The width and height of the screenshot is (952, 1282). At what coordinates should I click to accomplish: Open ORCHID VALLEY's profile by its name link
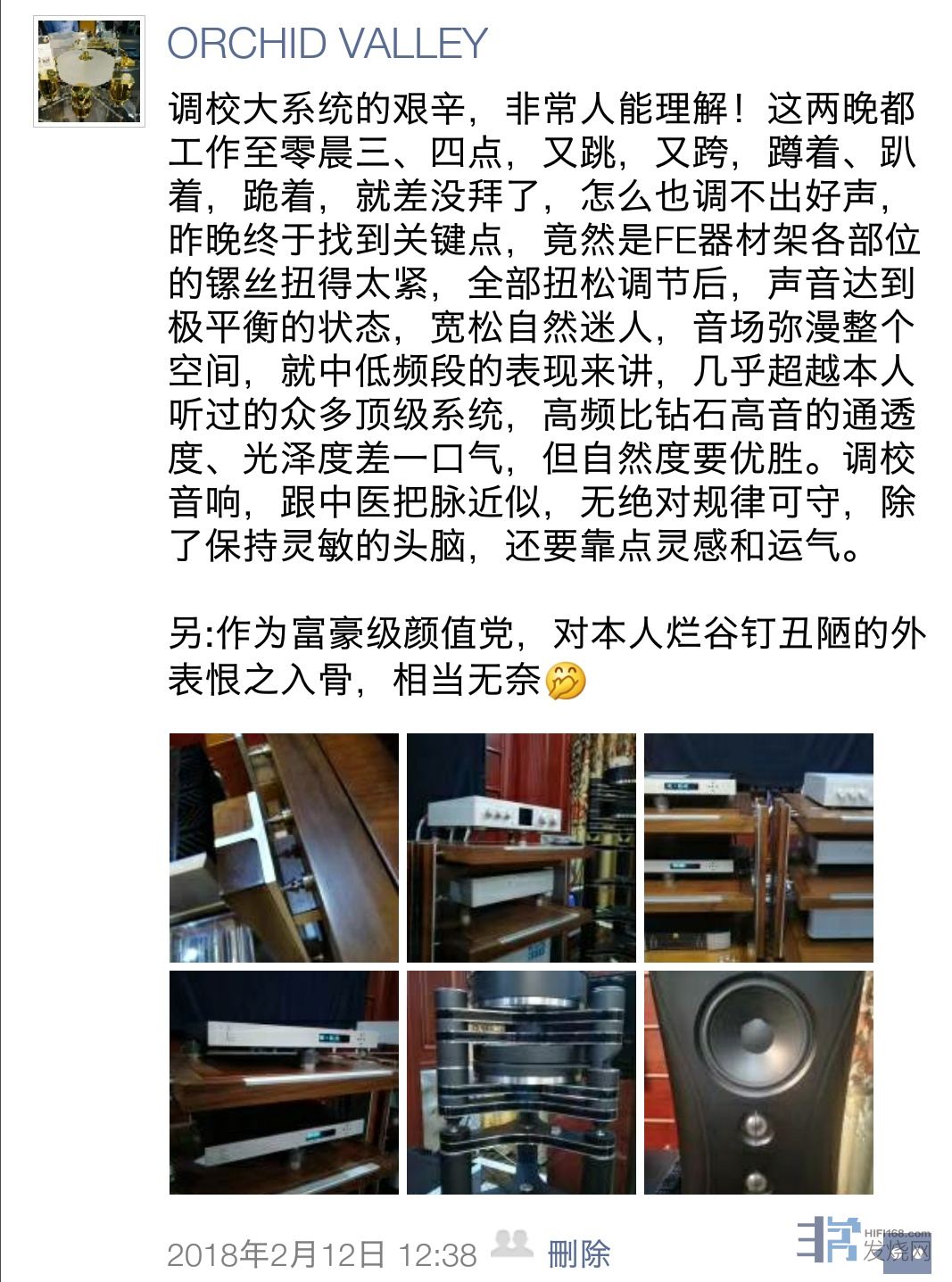[327, 44]
